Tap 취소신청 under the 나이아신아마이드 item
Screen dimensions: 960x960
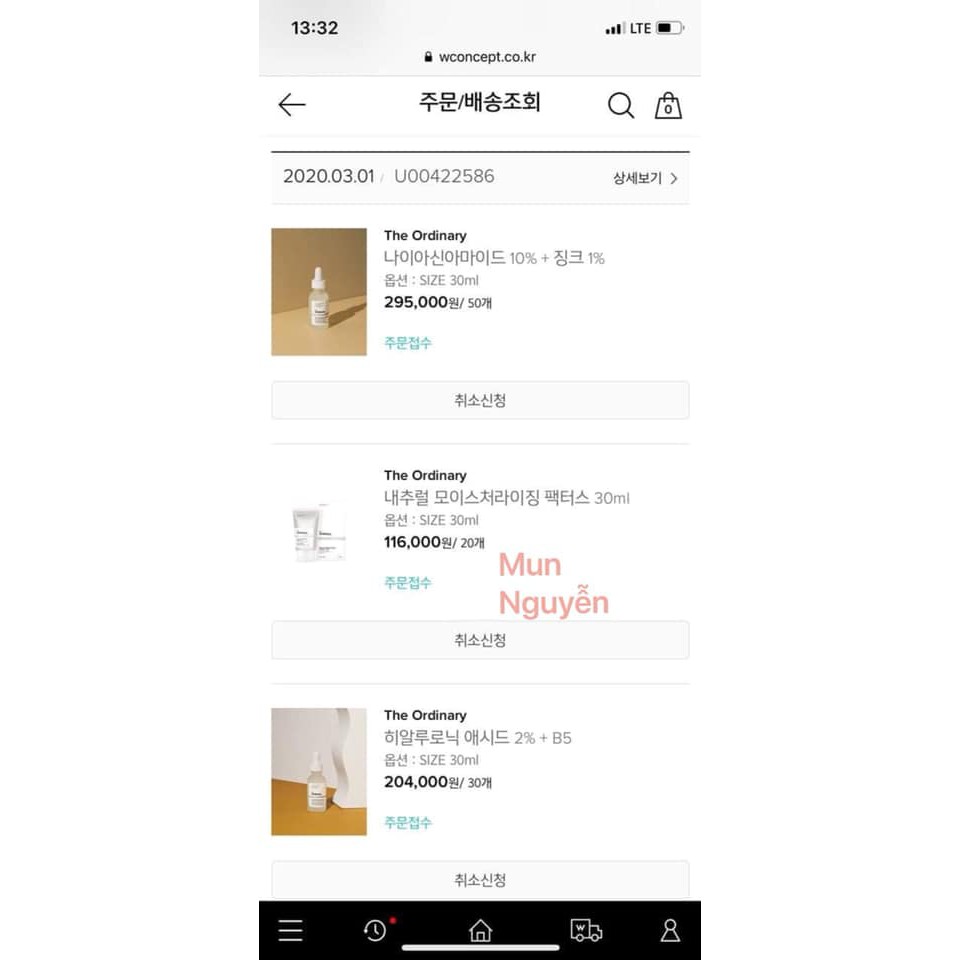[x=480, y=400]
